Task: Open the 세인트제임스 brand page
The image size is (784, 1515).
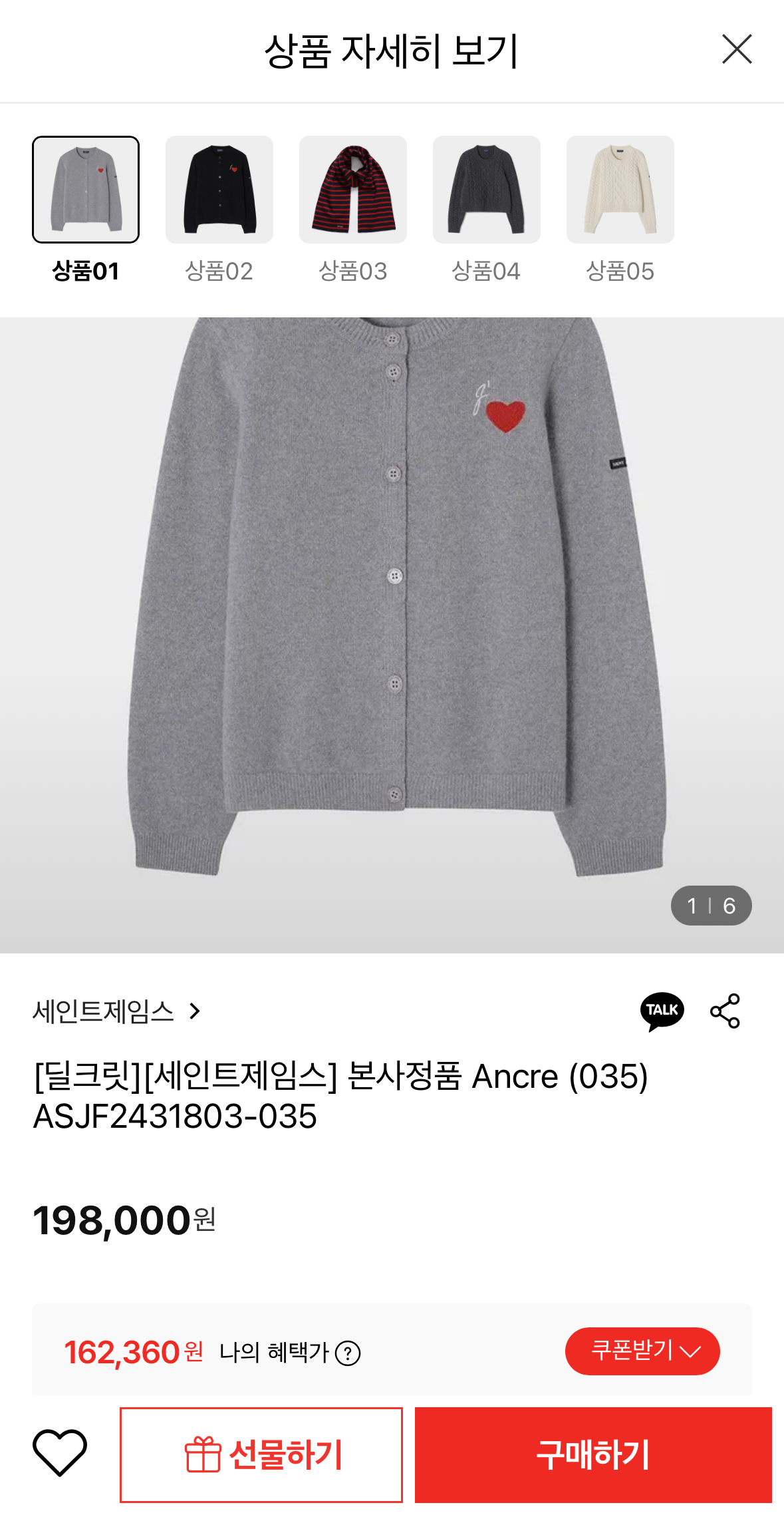Action: pyautogui.click(x=116, y=1011)
